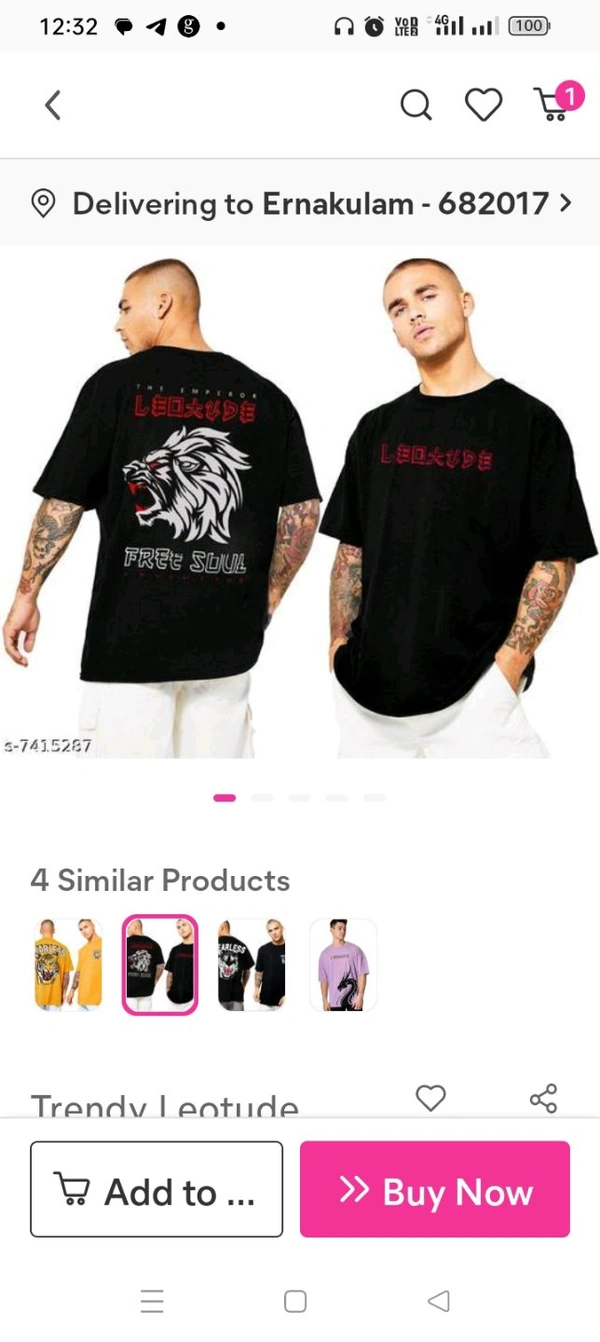600x1342 pixels.
Task: Open the search icon in the app bar
Action: (x=415, y=104)
